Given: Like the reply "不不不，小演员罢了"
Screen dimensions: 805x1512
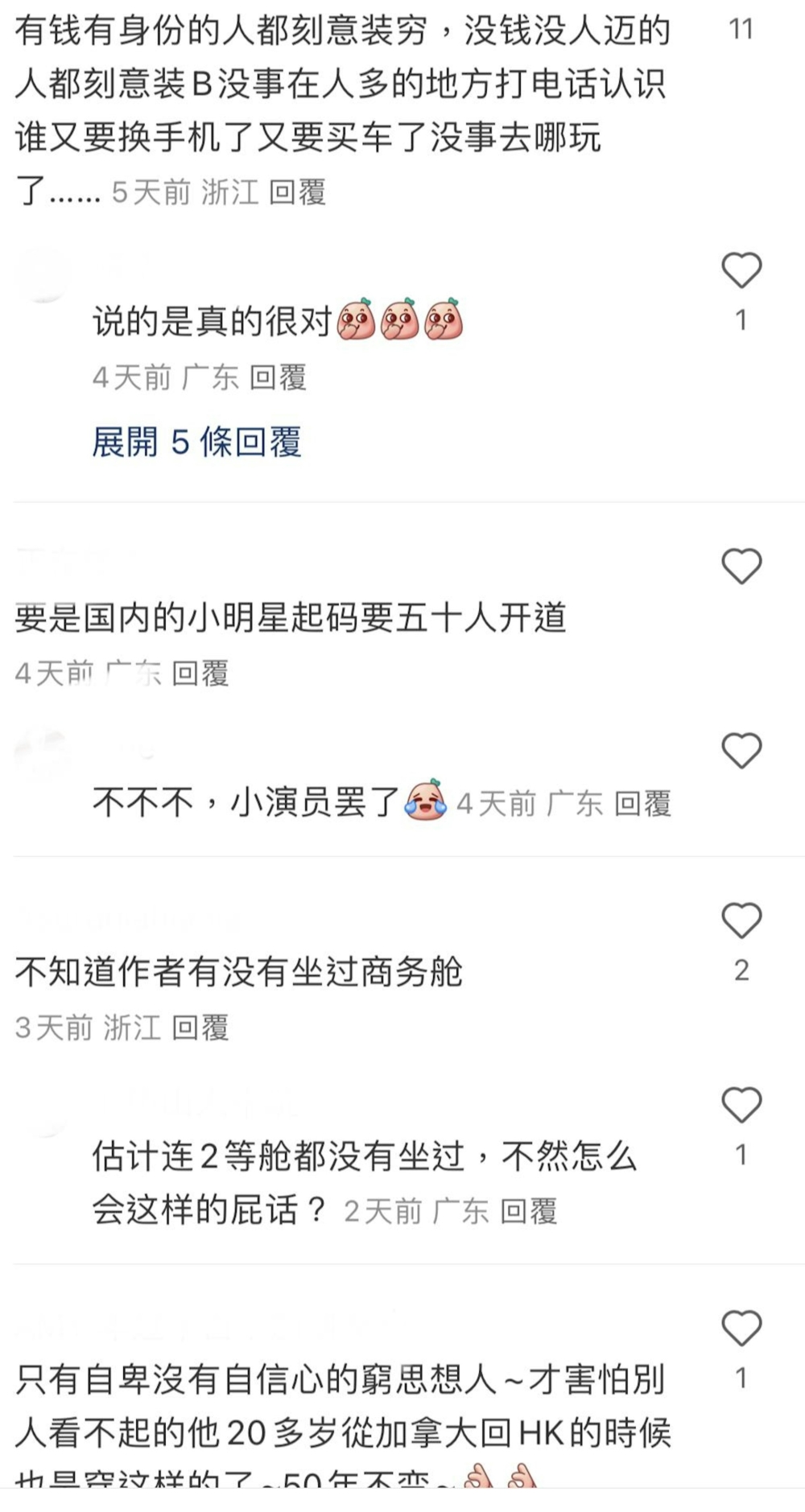Looking at the screenshot, I should coord(741,751).
